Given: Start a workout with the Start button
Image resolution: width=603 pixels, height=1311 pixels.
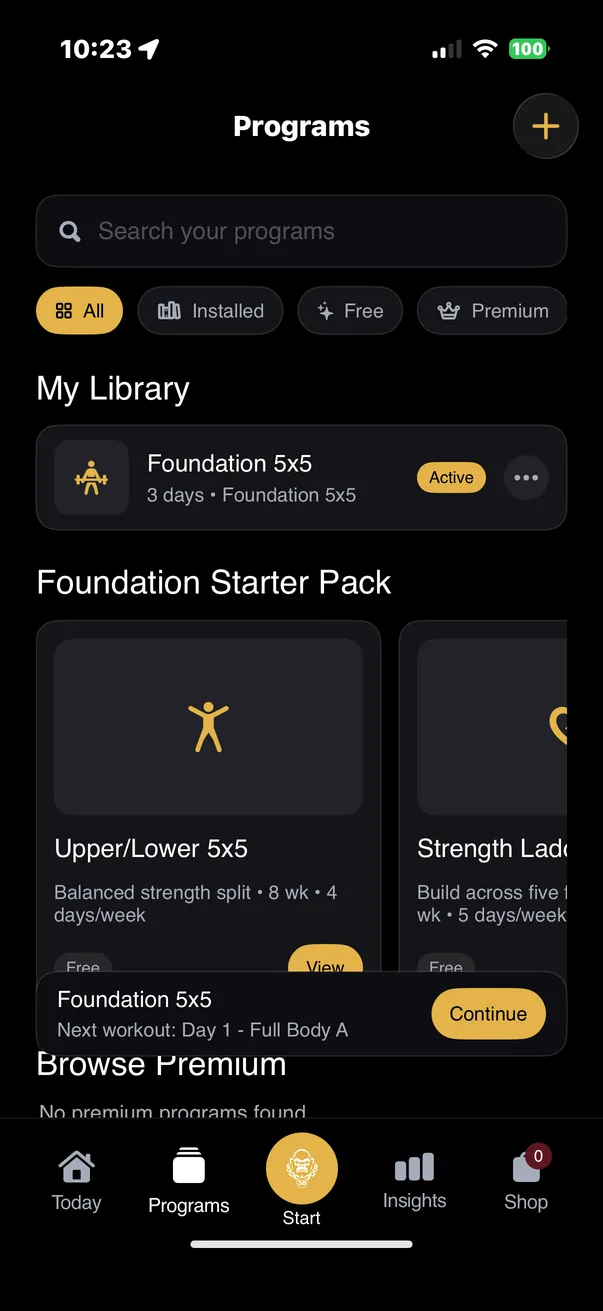Looking at the screenshot, I should coord(301,1170).
